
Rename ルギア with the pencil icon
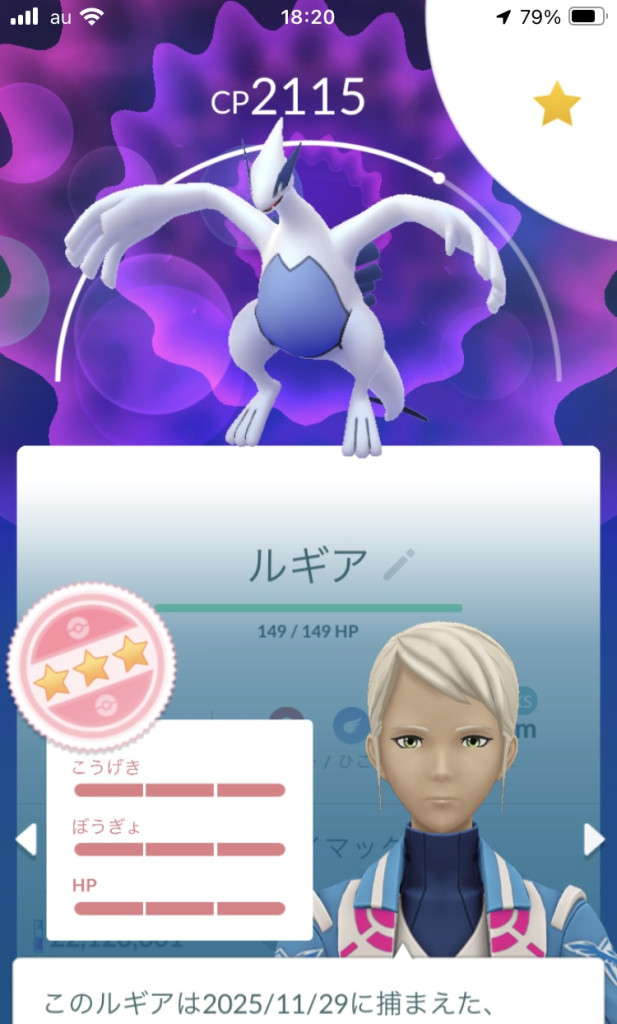[400, 565]
